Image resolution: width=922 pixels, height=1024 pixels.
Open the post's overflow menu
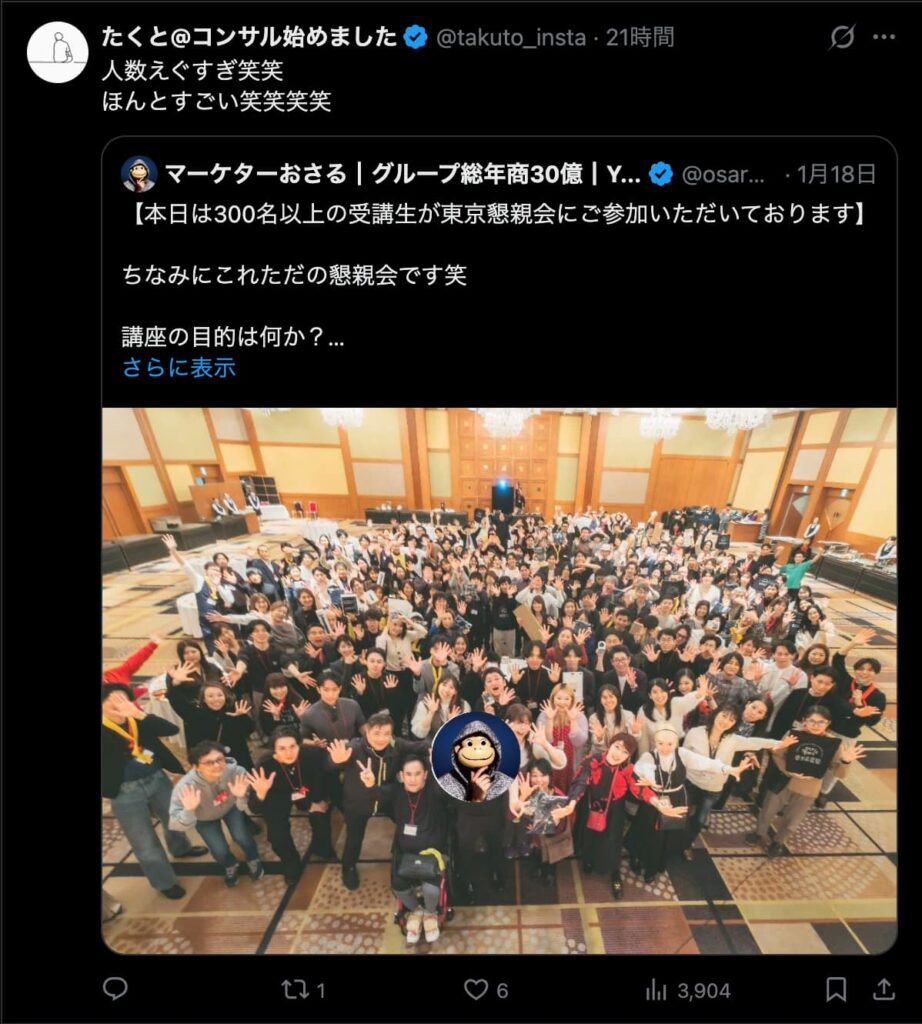point(884,38)
